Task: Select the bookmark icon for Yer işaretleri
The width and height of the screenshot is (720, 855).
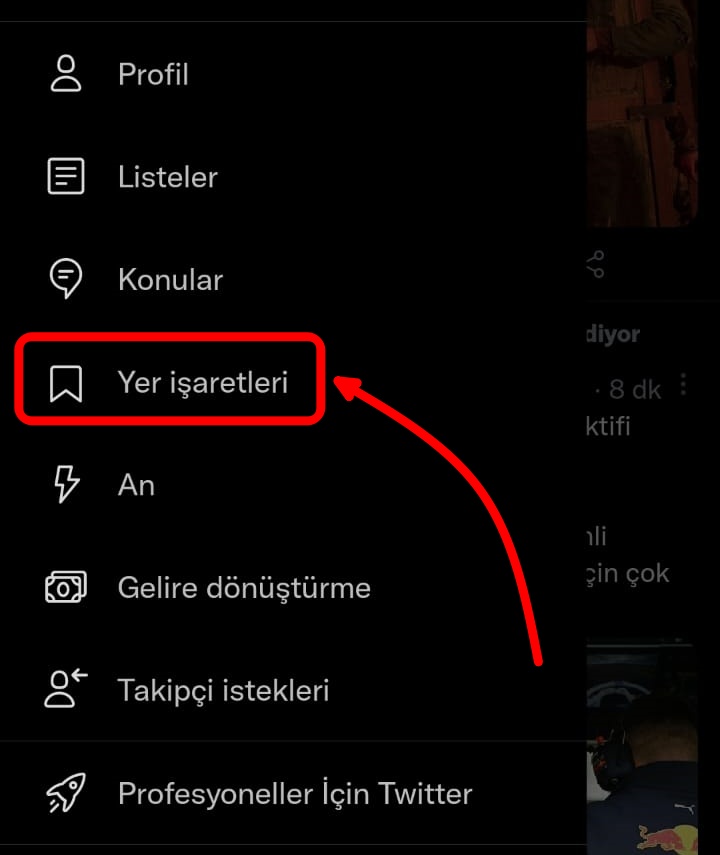Action: point(65,380)
